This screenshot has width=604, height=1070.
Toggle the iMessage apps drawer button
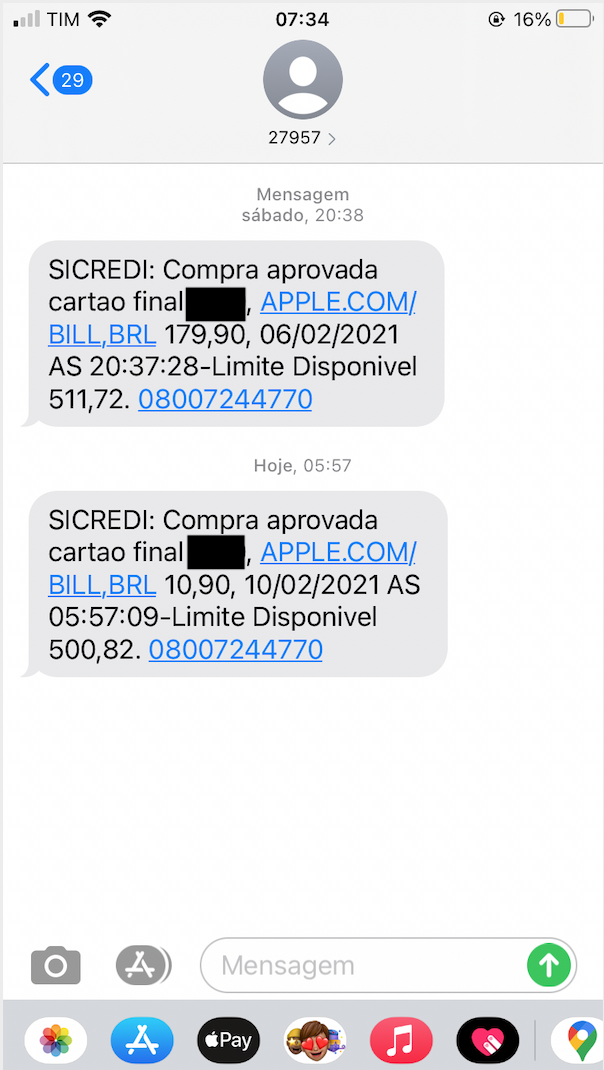[x=142, y=965]
